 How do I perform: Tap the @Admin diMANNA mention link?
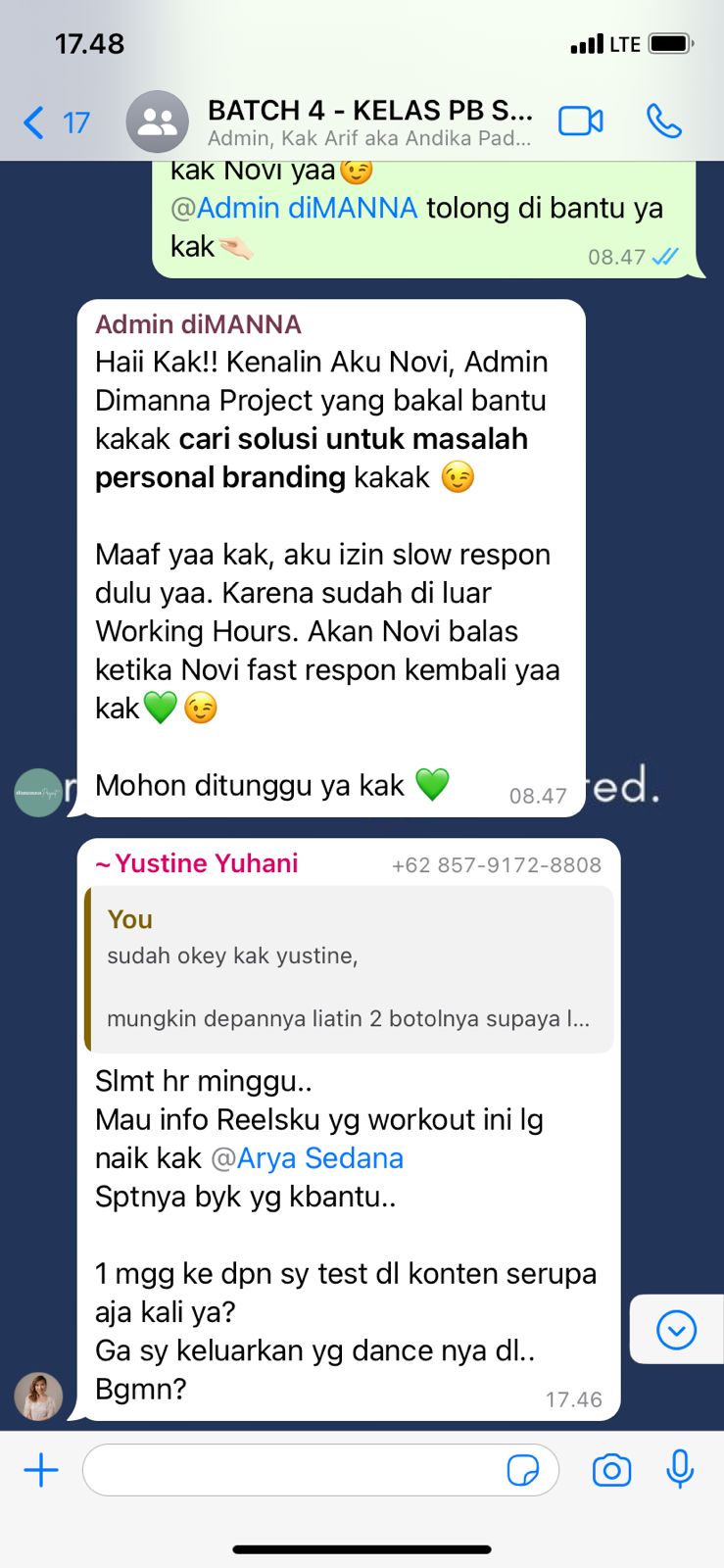click(x=294, y=208)
